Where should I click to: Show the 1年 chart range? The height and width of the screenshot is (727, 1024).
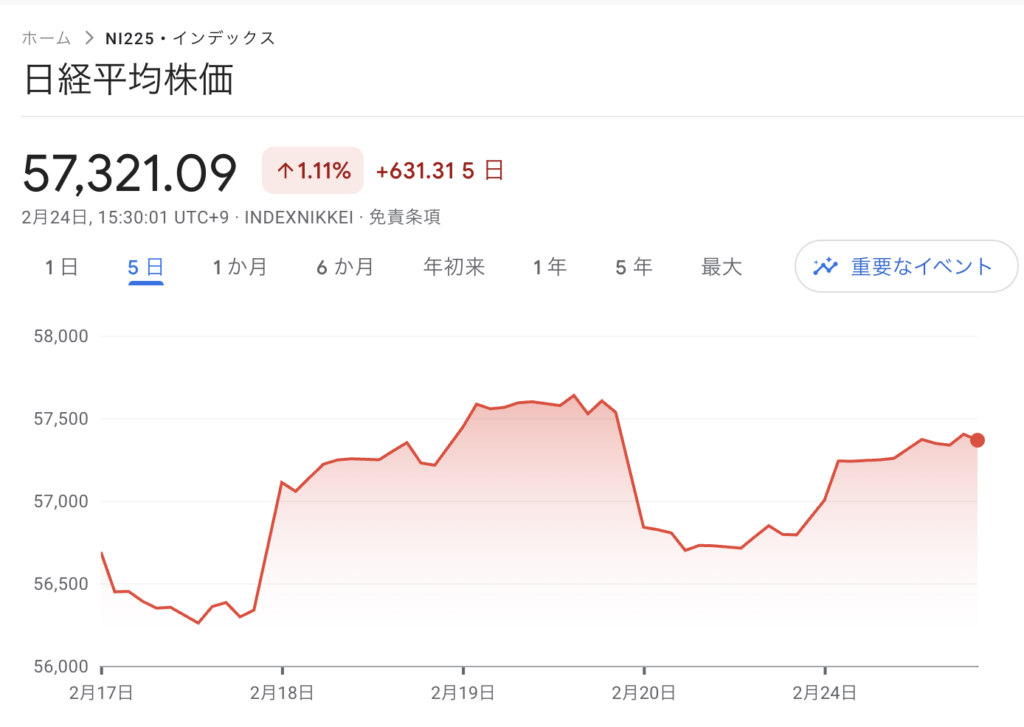[x=550, y=267]
